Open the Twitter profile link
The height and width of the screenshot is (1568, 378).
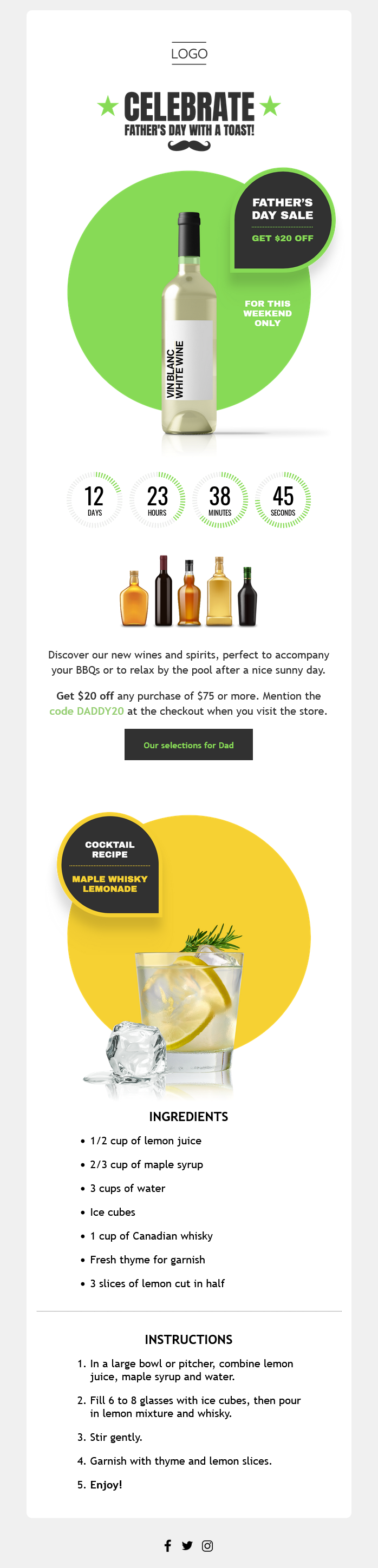(187, 1545)
